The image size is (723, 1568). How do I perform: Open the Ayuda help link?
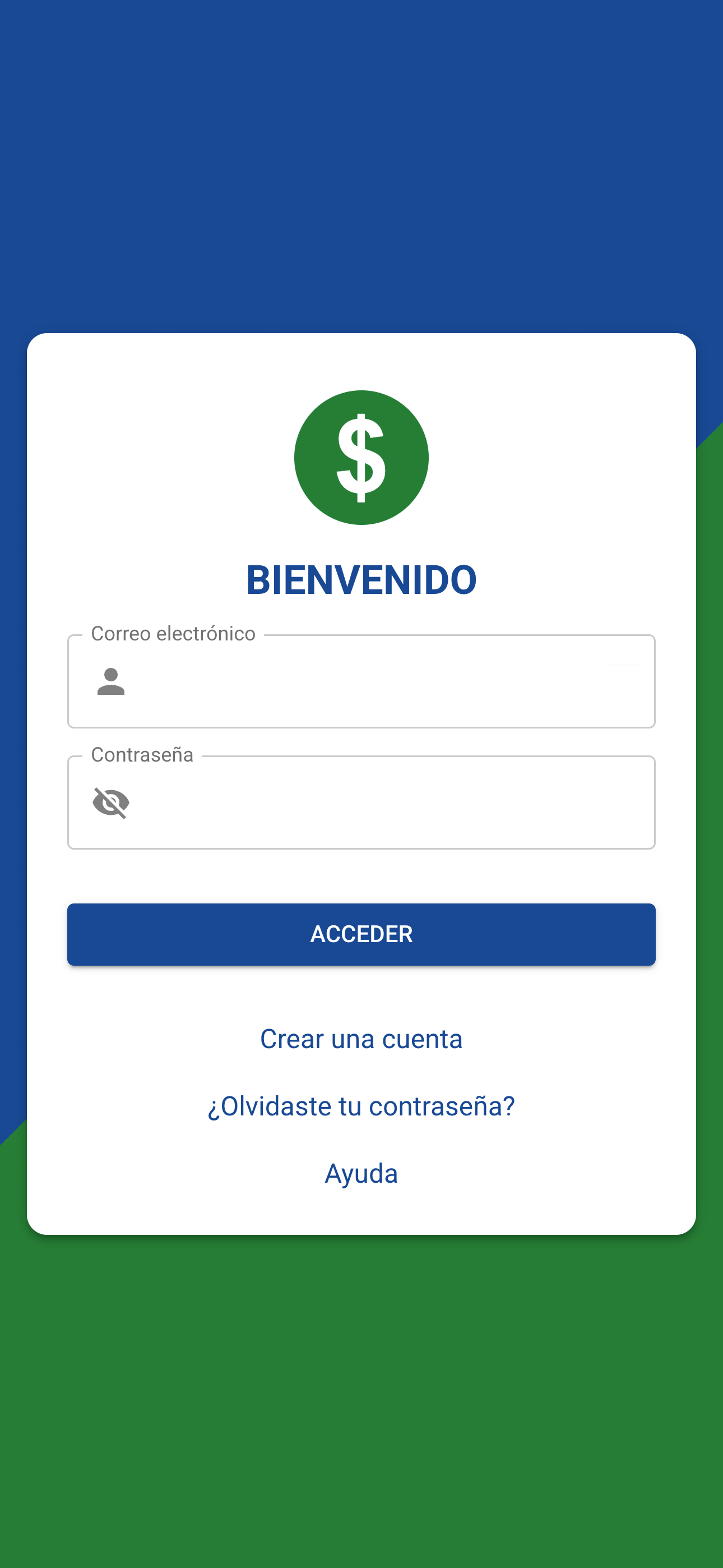tap(361, 1173)
